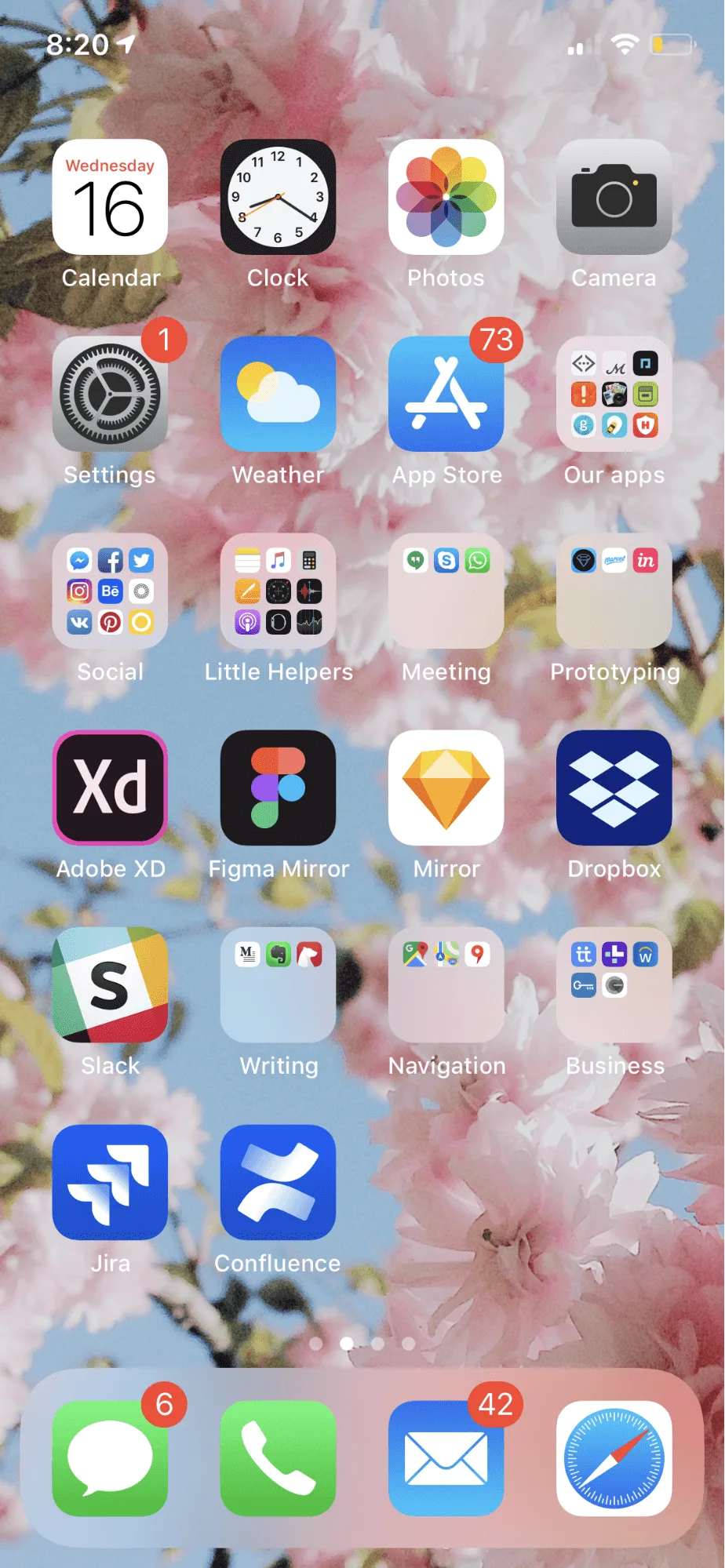Launch the Clock app
725x1568 pixels.
tap(278, 197)
